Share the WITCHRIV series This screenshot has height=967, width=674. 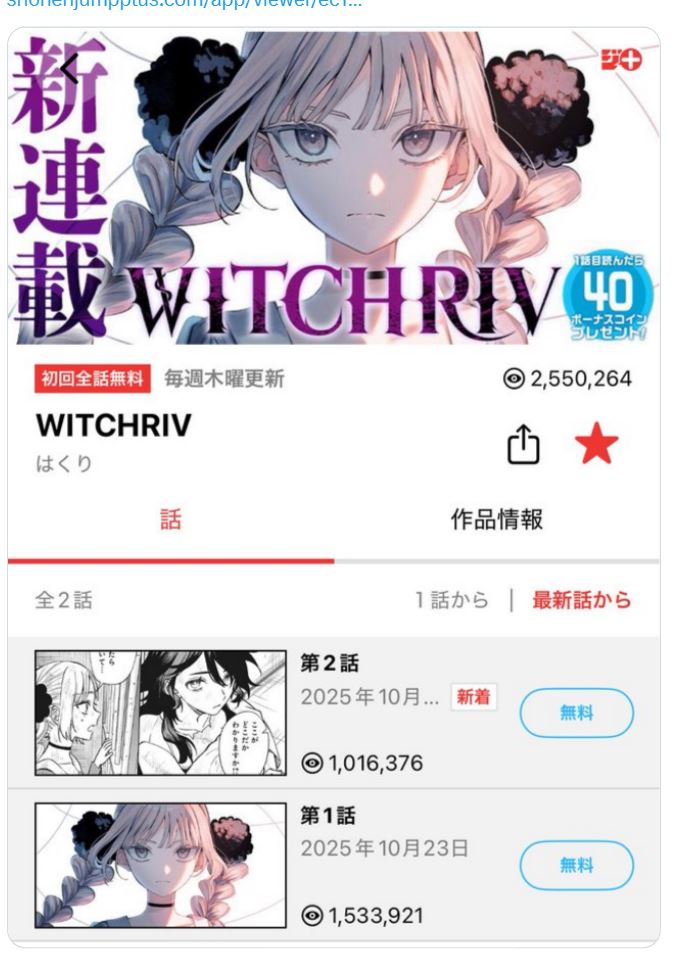(523, 444)
